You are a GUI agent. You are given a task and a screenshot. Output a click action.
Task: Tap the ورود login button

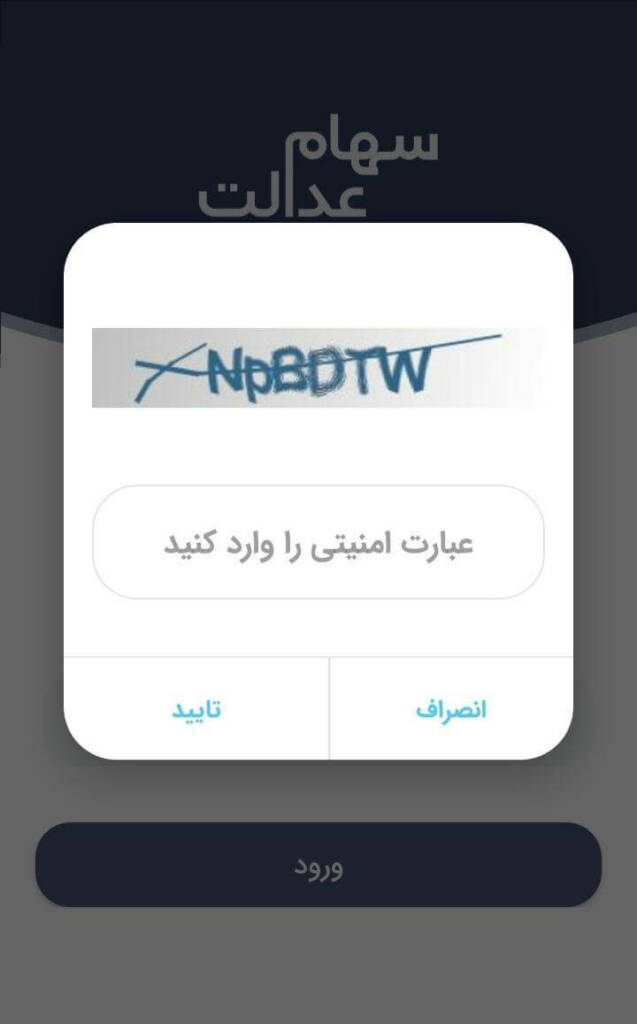(x=318, y=866)
